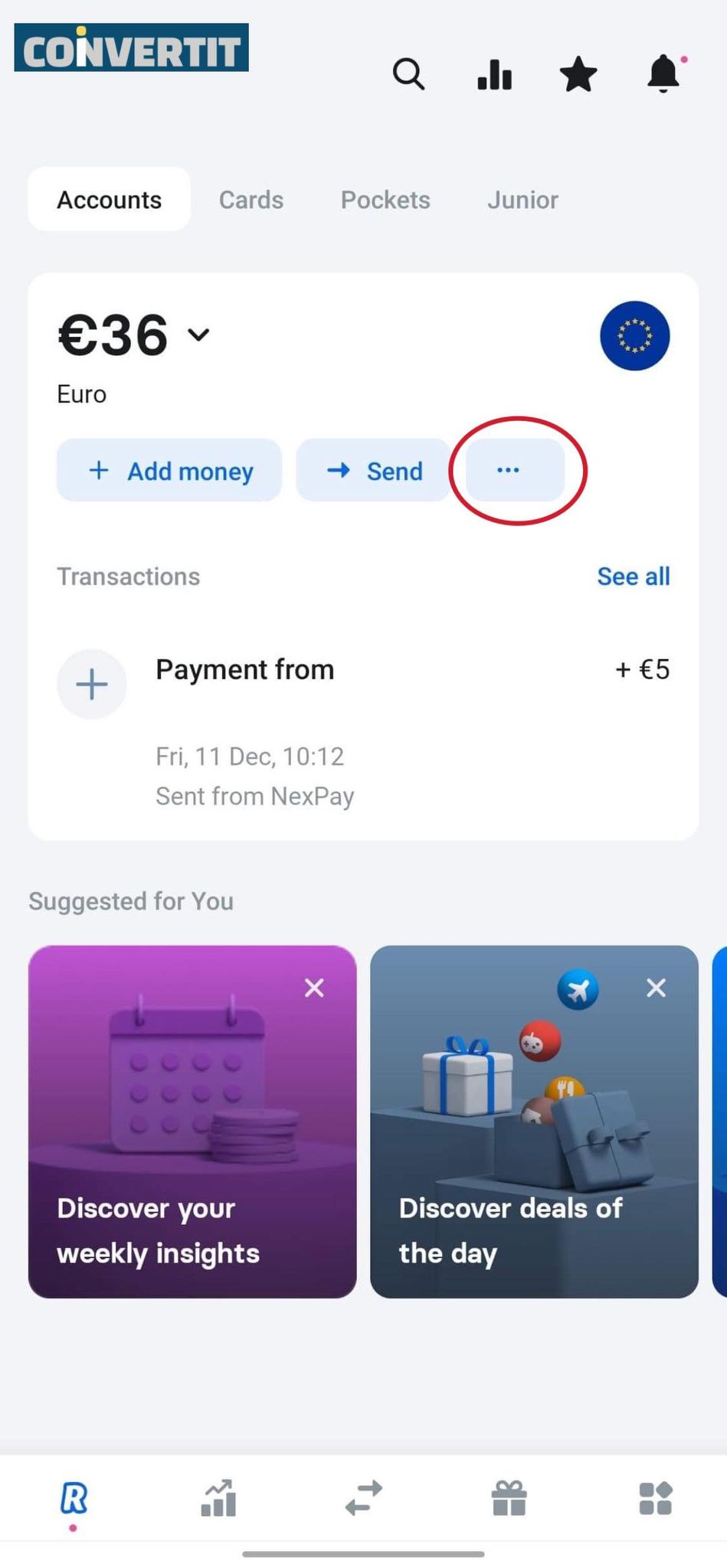727x1568 pixels.
Task: Dismiss the weekly insights card
Action: click(314, 988)
